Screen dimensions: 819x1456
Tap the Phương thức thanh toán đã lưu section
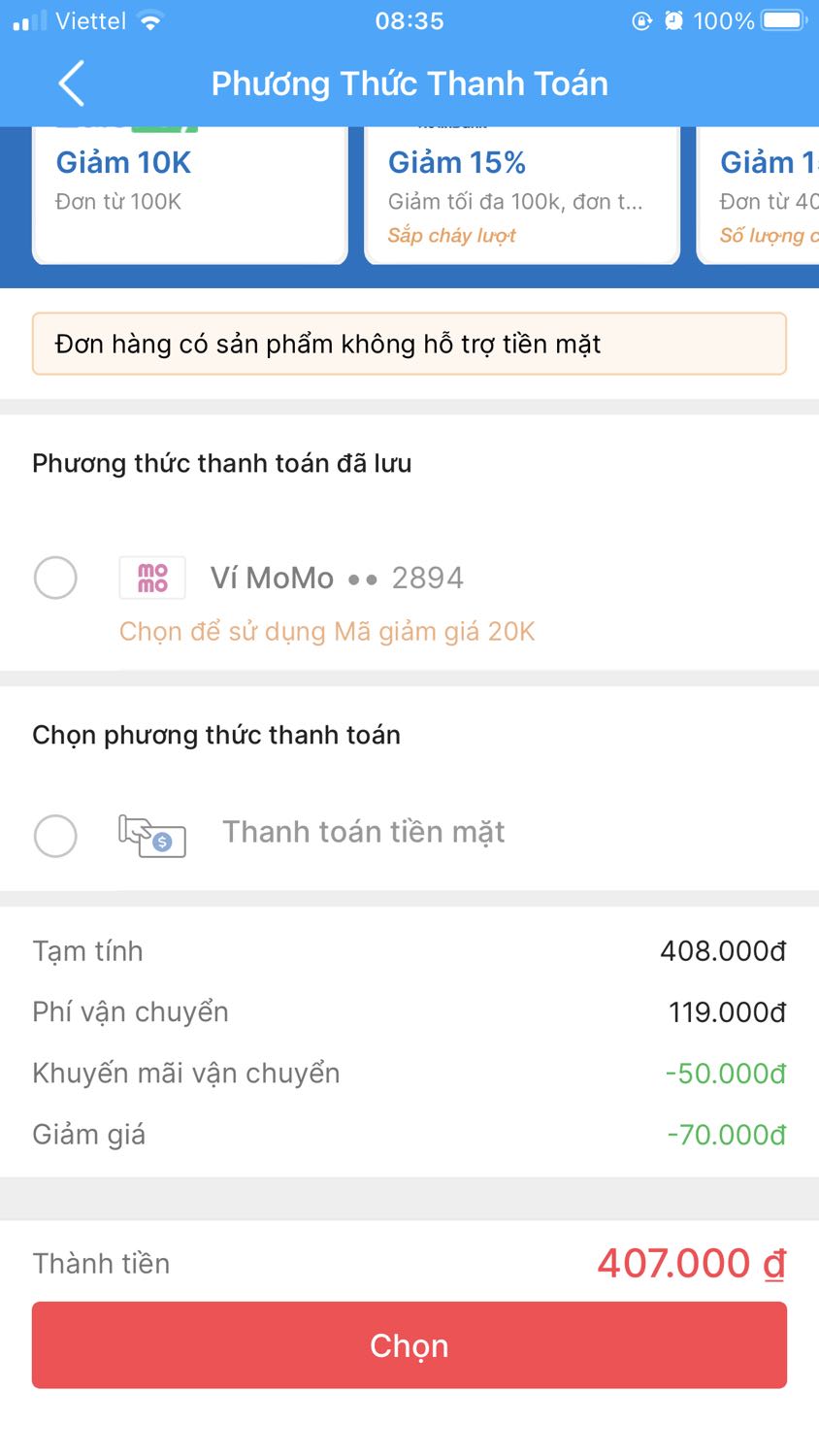click(220, 463)
